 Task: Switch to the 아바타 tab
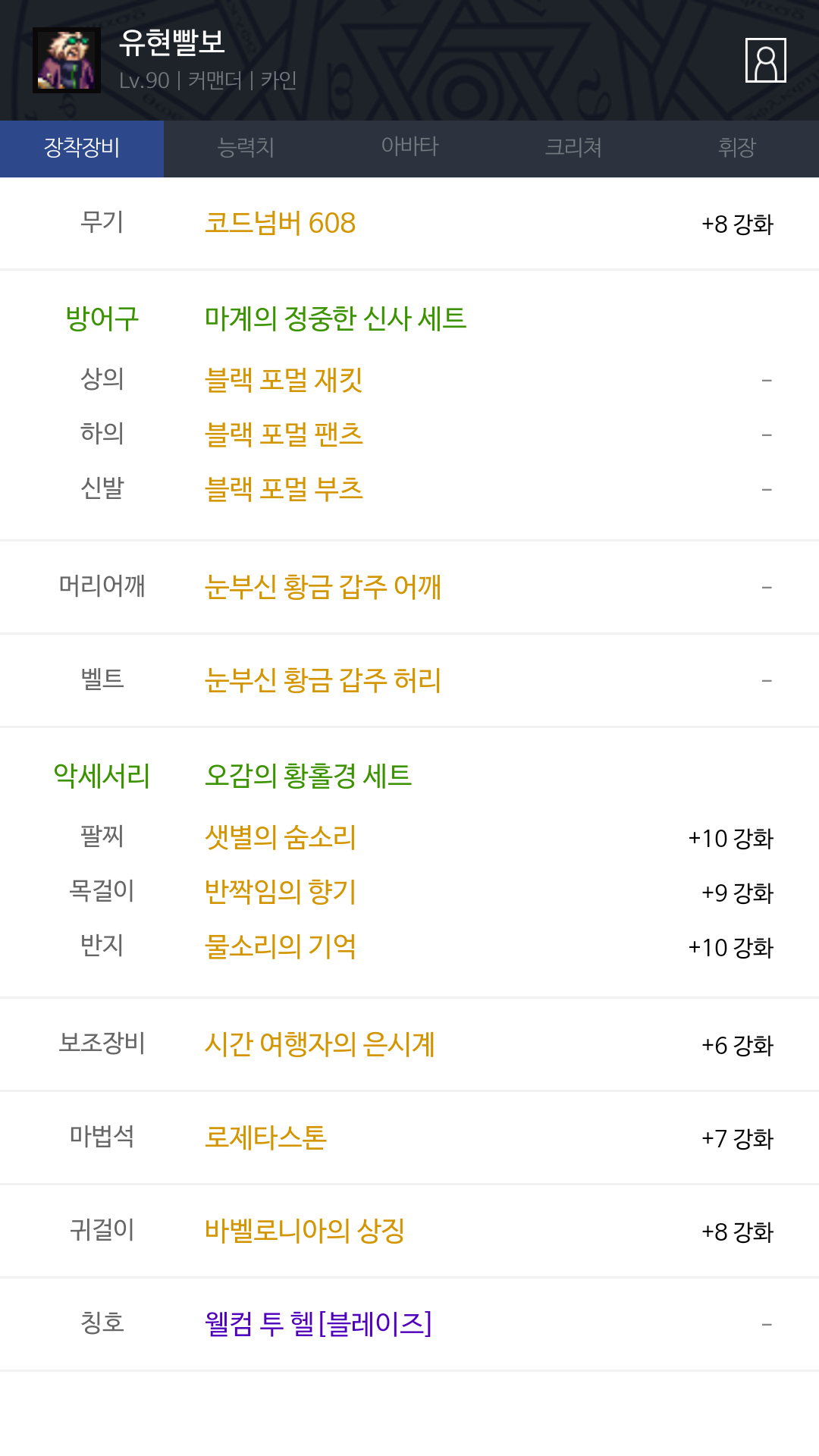pyautogui.click(x=409, y=148)
